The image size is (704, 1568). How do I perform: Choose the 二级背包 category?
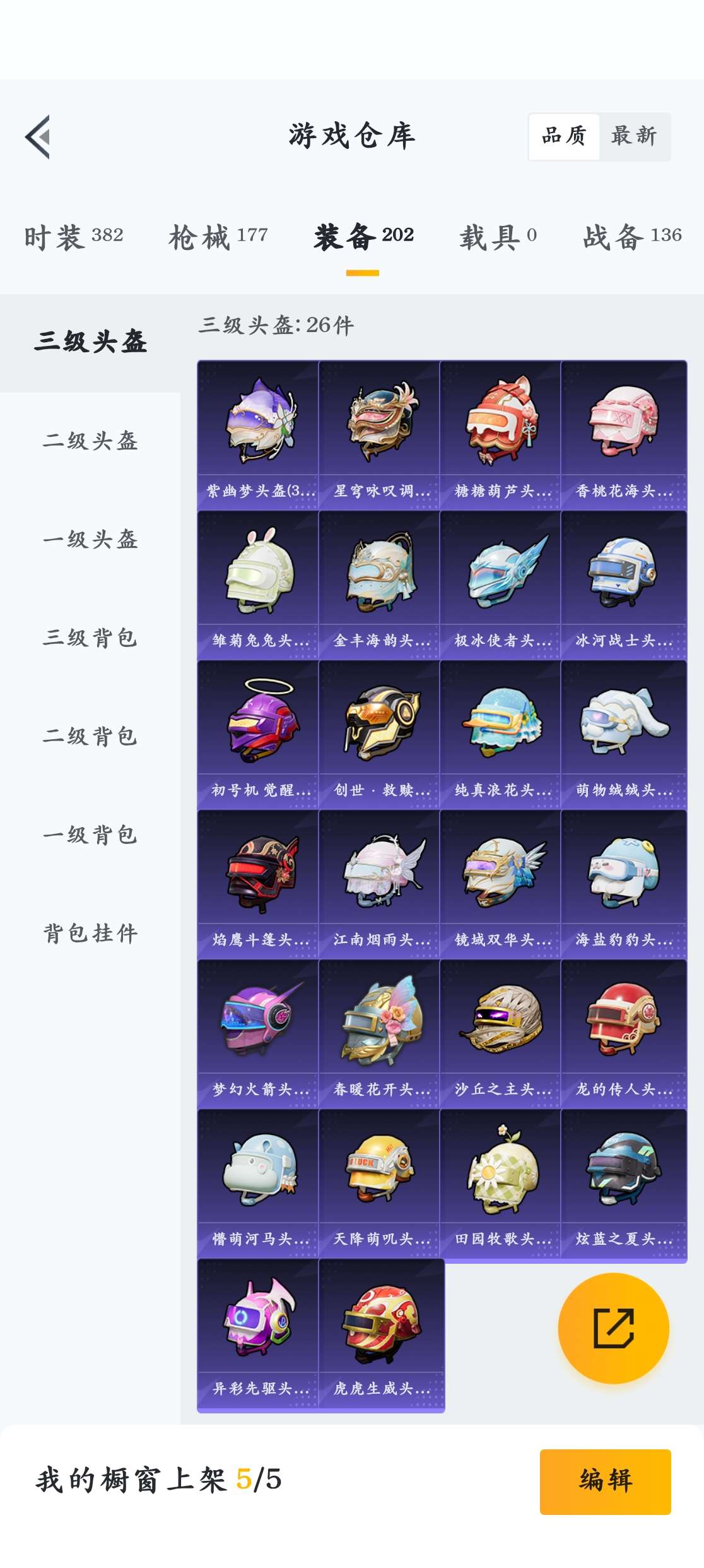(90, 736)
